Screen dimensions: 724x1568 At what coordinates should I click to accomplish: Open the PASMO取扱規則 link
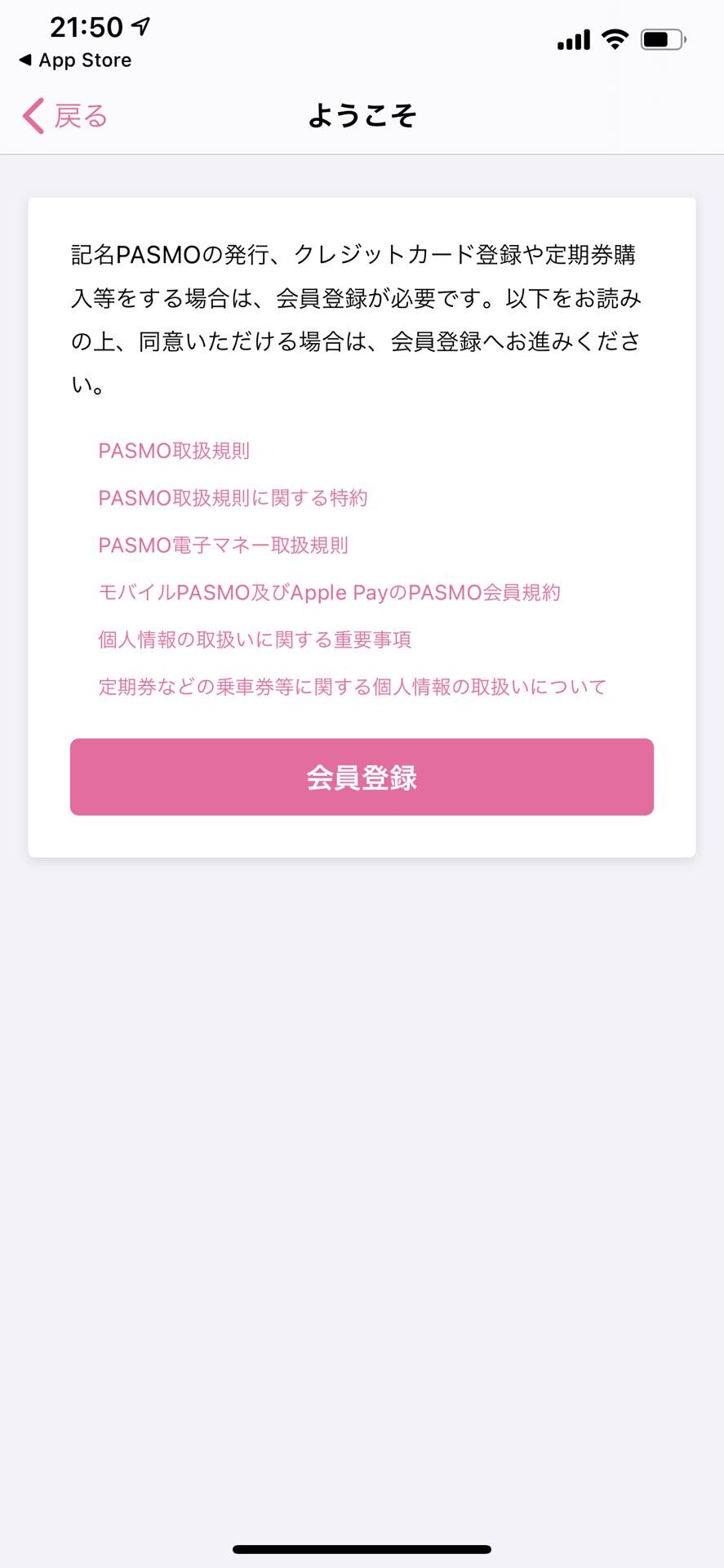tap(174, 451)
